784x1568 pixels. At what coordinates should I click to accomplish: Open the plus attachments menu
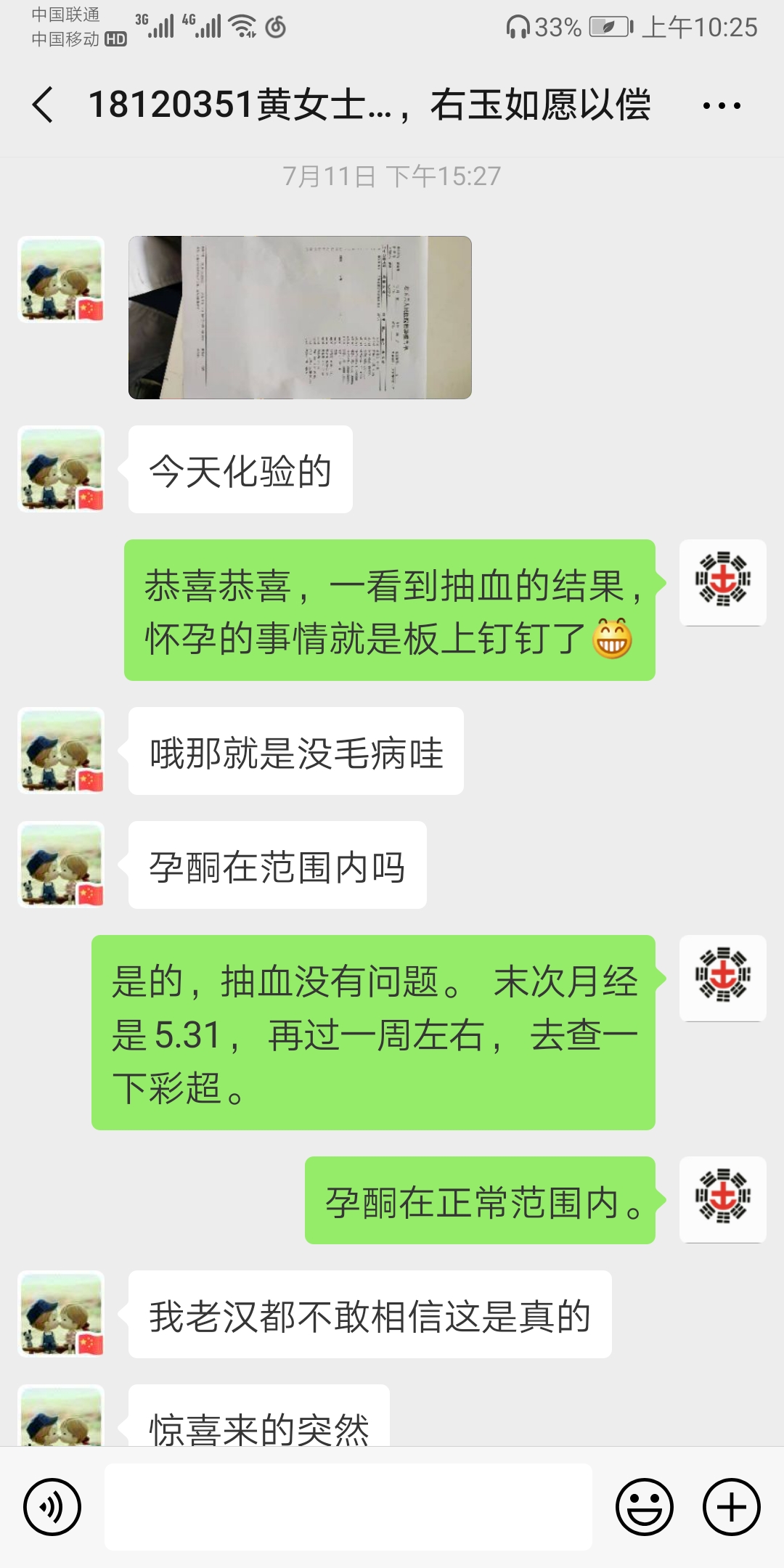pos(731,1506)
